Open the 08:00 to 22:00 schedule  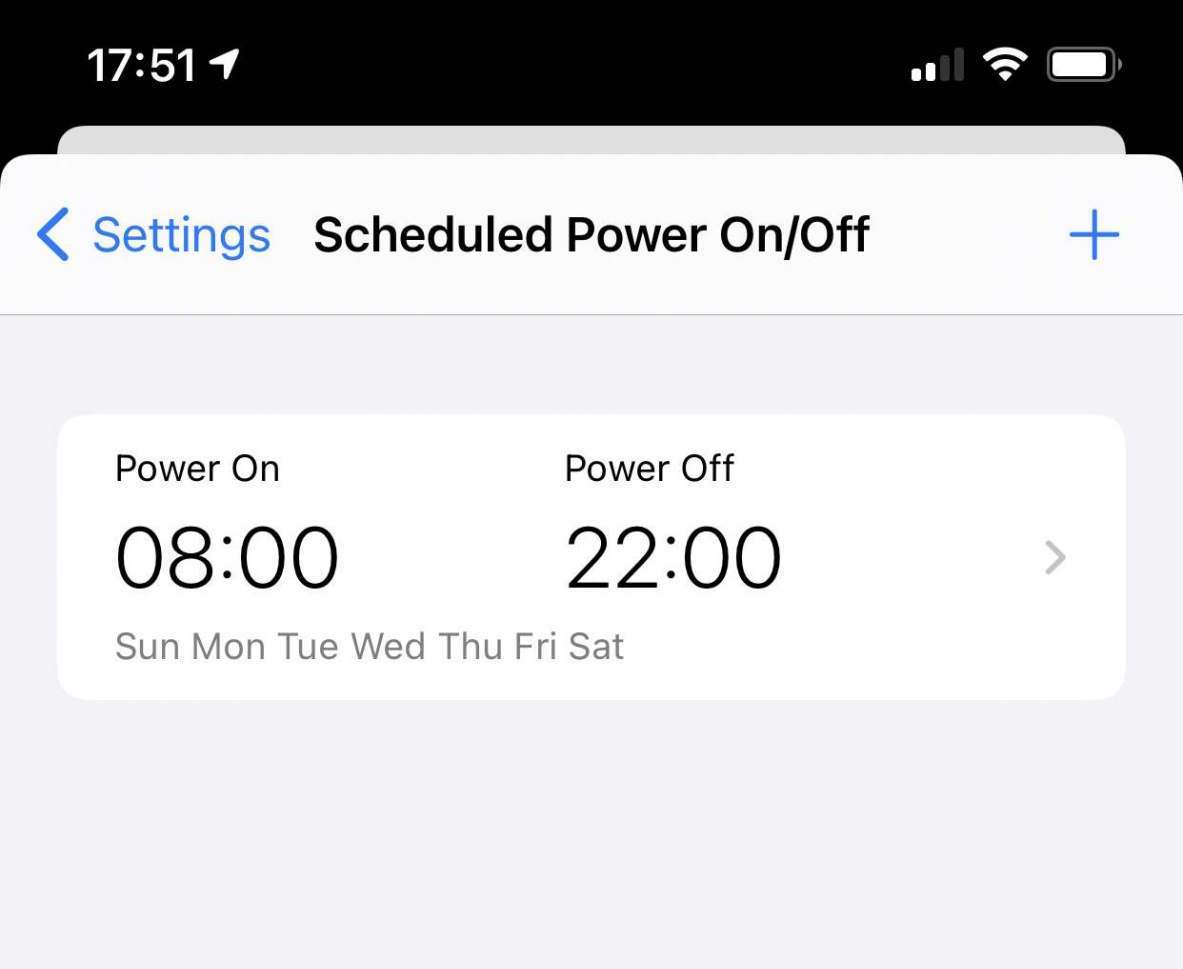click(x=590, y=557)
